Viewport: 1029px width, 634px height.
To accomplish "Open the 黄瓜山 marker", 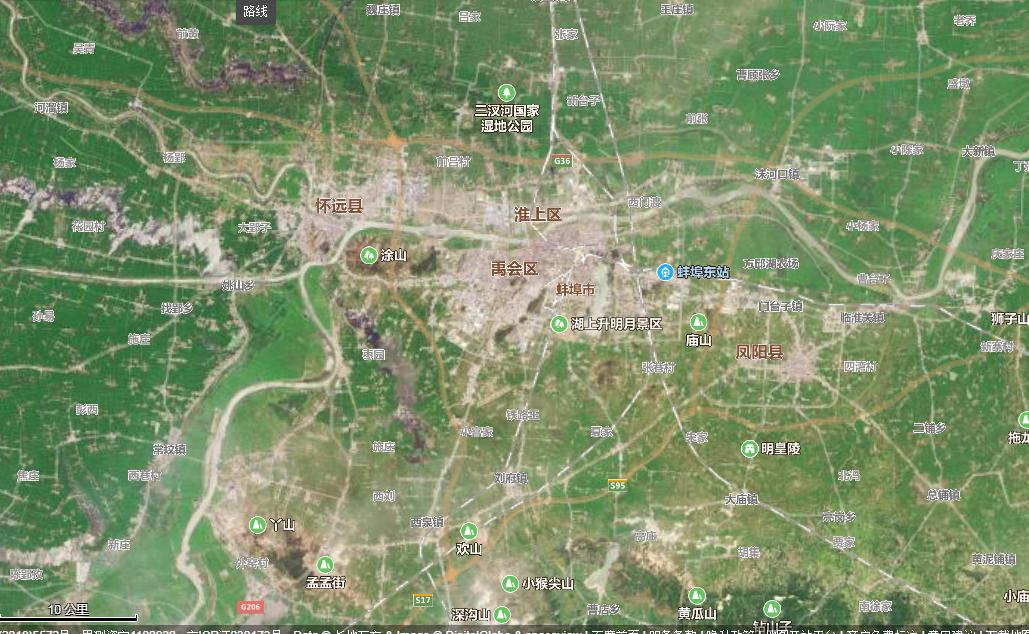I will 697,597.
